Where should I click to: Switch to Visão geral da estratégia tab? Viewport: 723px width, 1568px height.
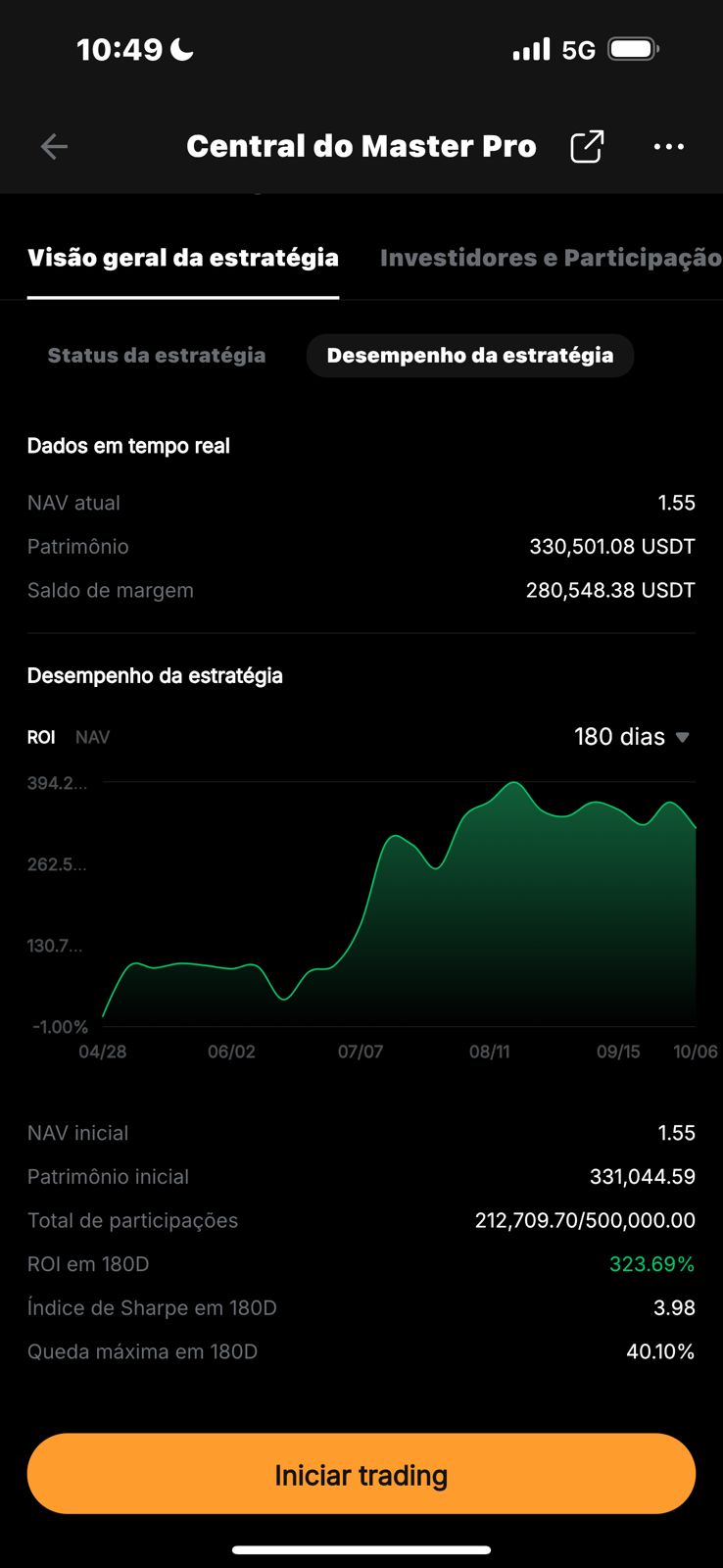click(183, 258)
